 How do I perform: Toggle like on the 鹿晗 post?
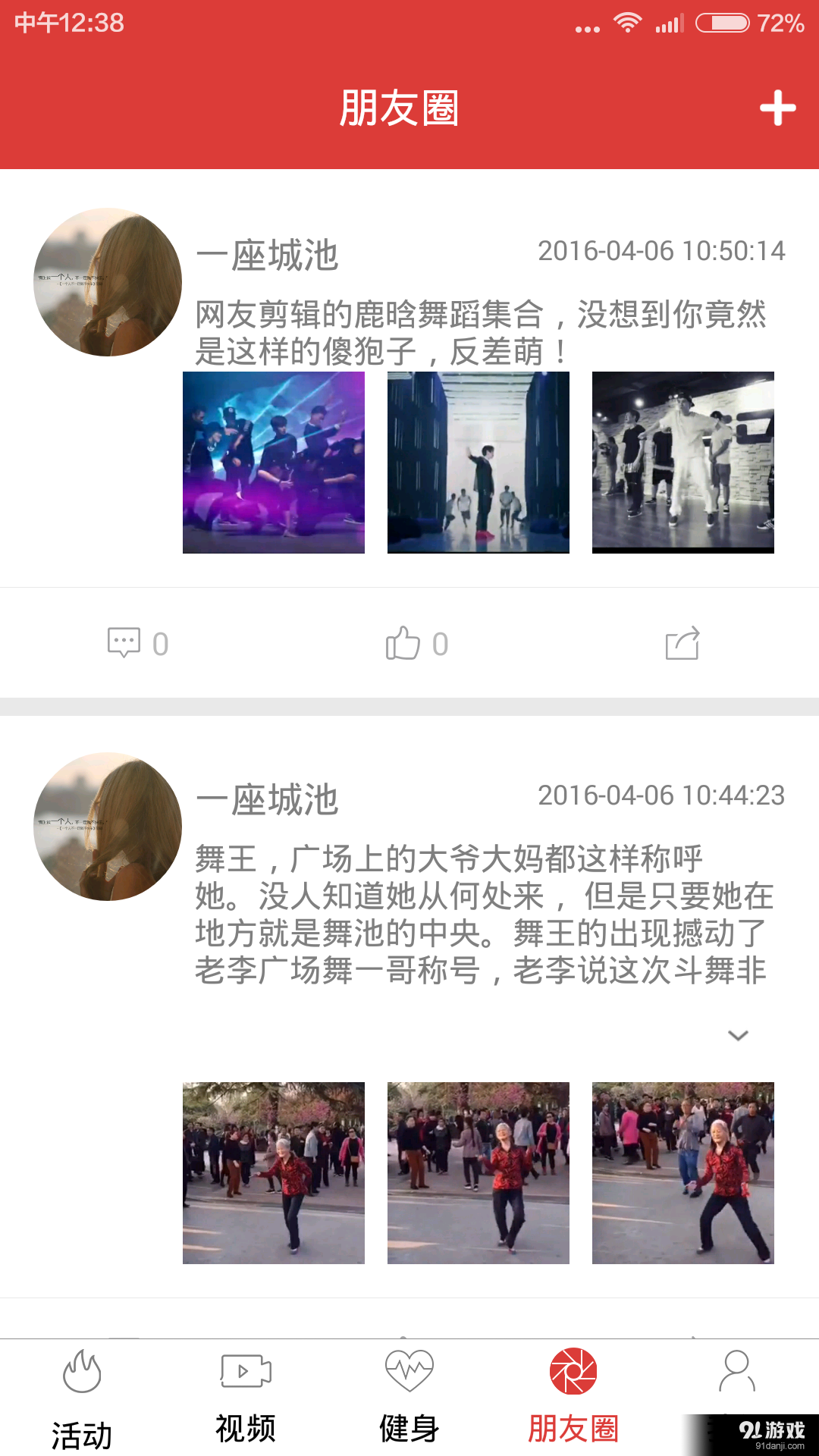tap(406, 642)
